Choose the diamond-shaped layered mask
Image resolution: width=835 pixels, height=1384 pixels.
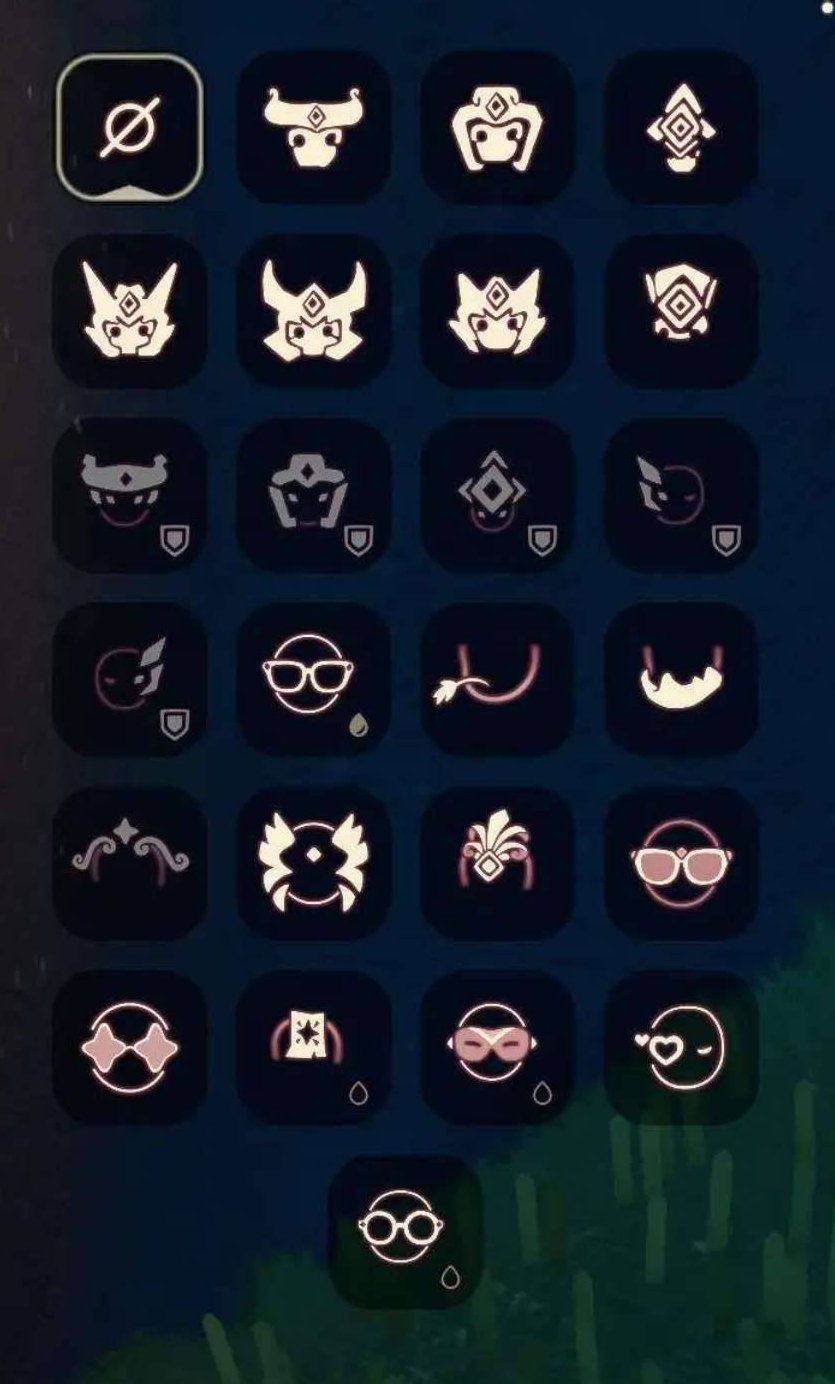click(x=681, y=127)
